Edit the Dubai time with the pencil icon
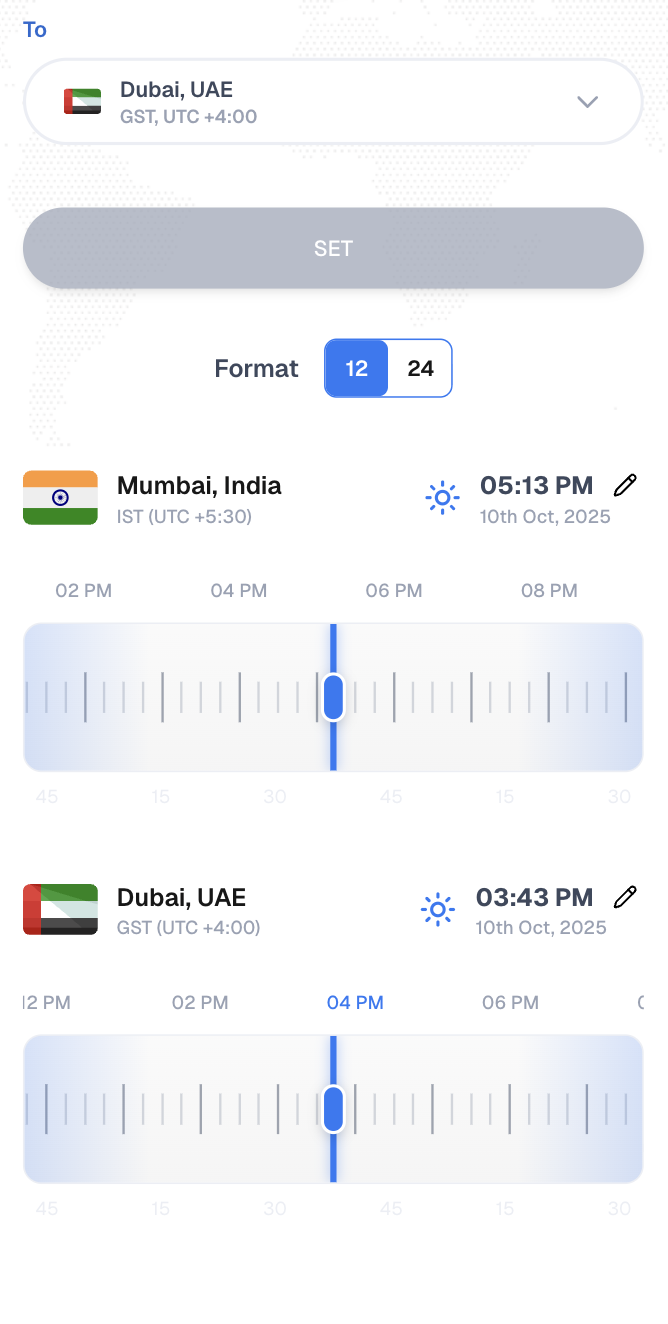 click(x=625, y=896)
